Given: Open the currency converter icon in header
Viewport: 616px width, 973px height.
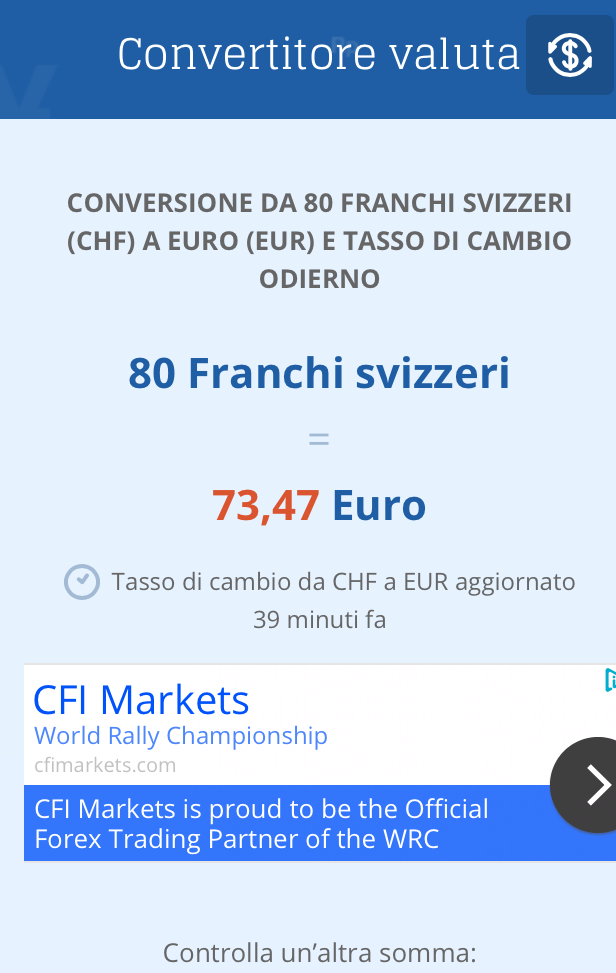Looking at the screenshot, I should [569, 56].
